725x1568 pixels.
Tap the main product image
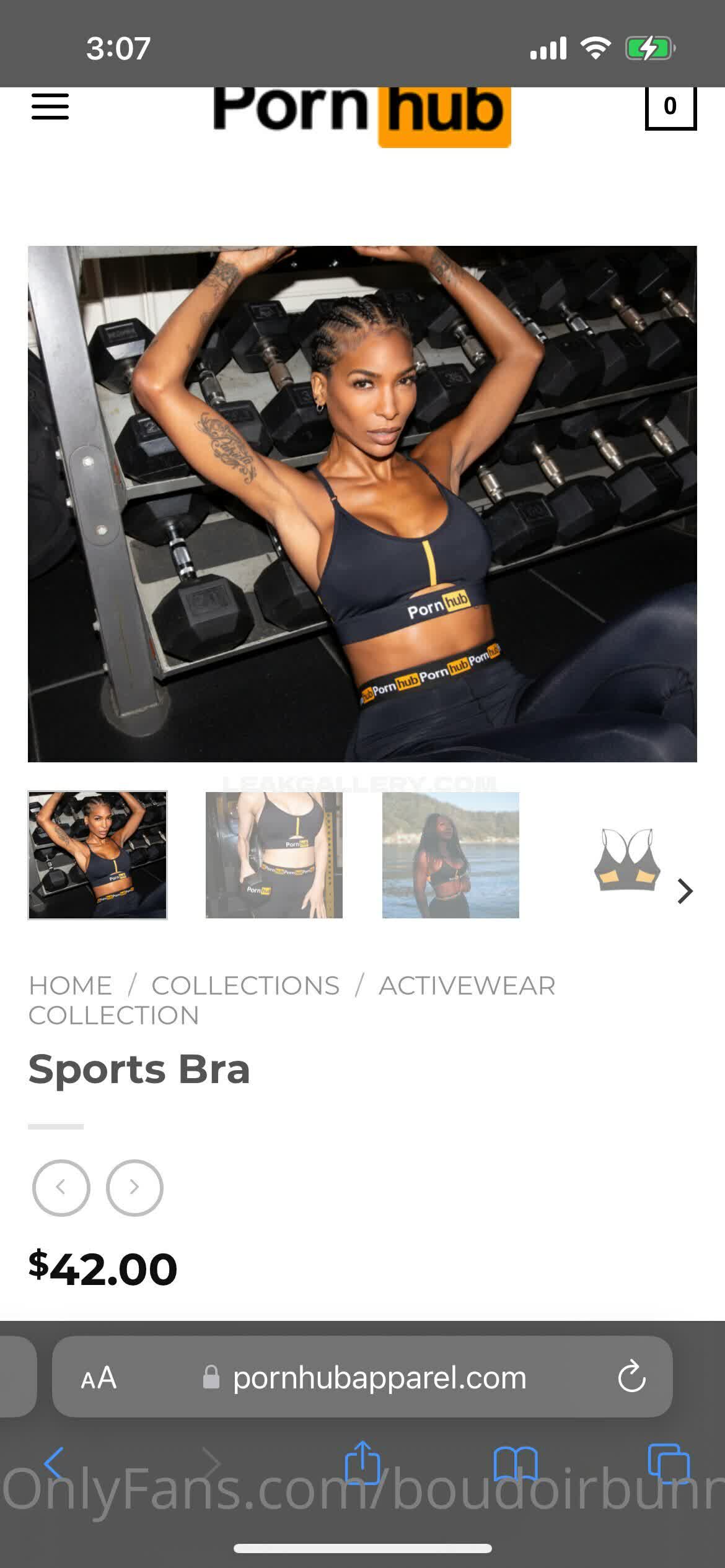coord(362,503)
